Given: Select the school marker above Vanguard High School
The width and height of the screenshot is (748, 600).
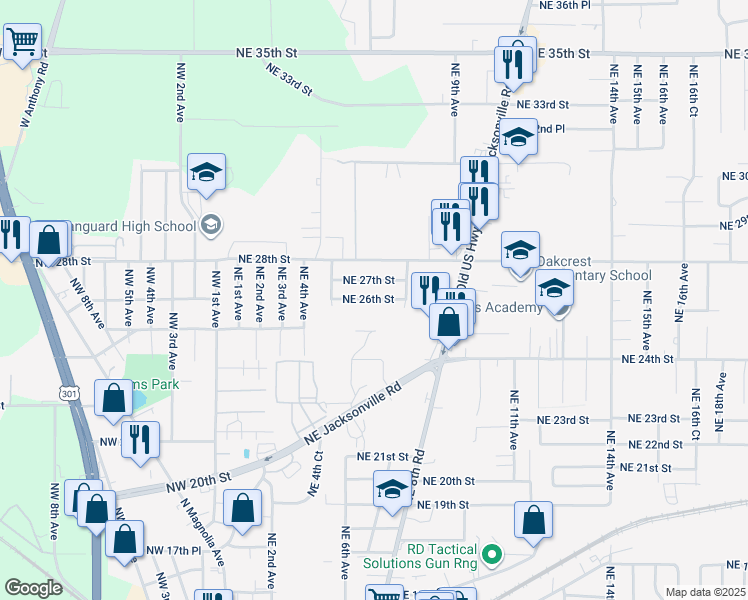Looking at the screenshot, I should coord(206,173).
